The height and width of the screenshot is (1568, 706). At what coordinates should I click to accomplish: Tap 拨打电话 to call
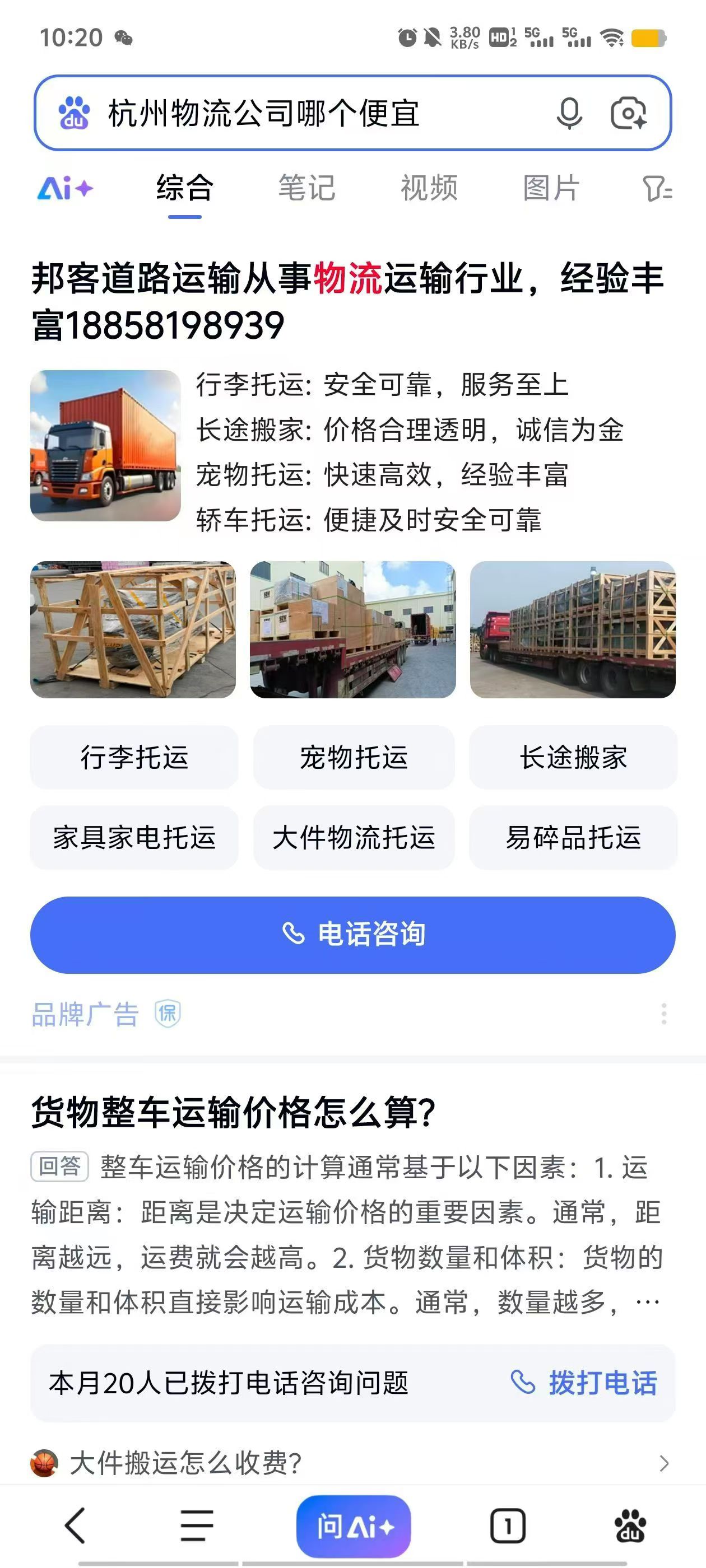click(x=583, y=1383)
